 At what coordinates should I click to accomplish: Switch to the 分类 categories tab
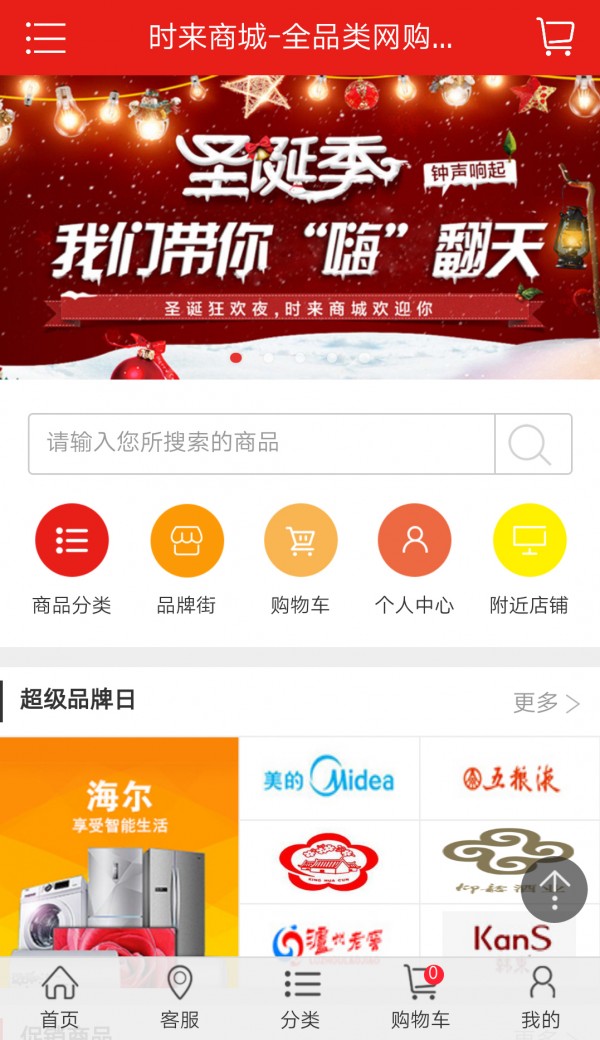[x=300, y=997]
